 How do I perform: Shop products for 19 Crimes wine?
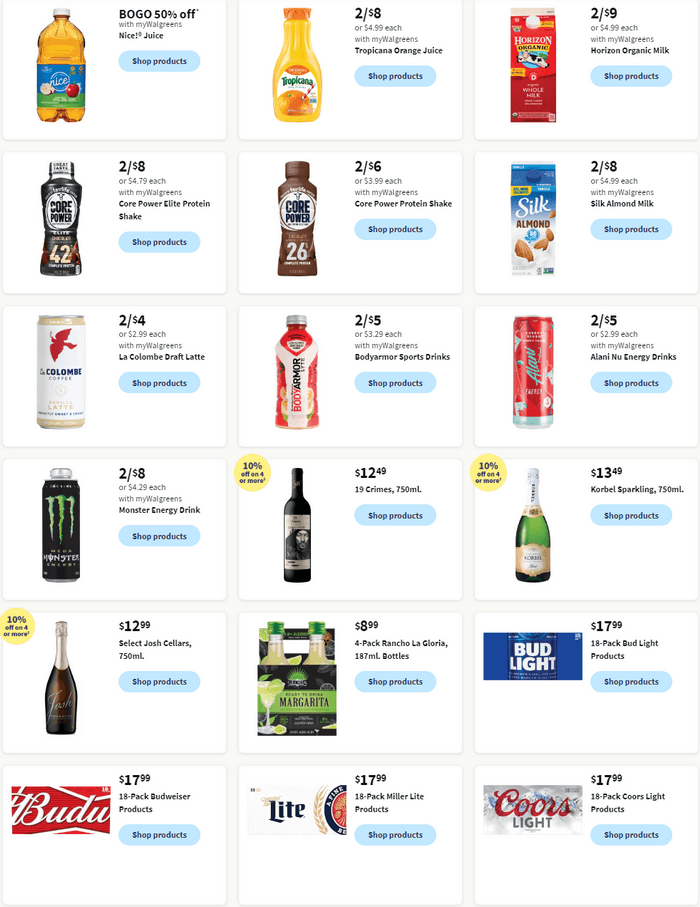[395, 515]
